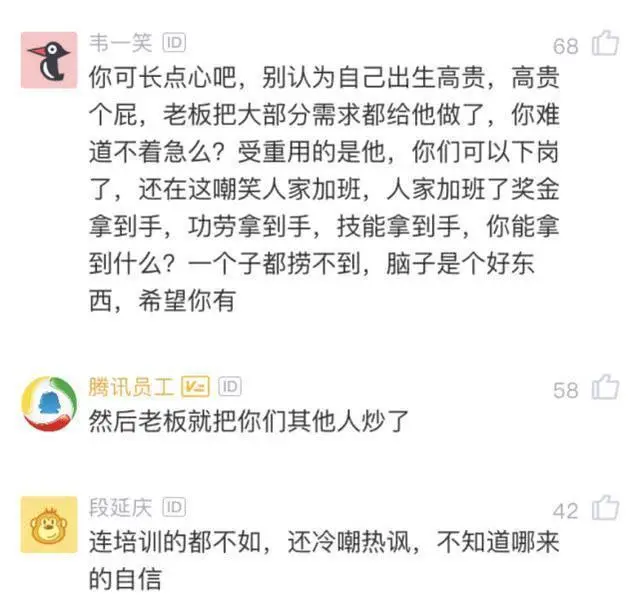Like 段延庆's comment

605,508
